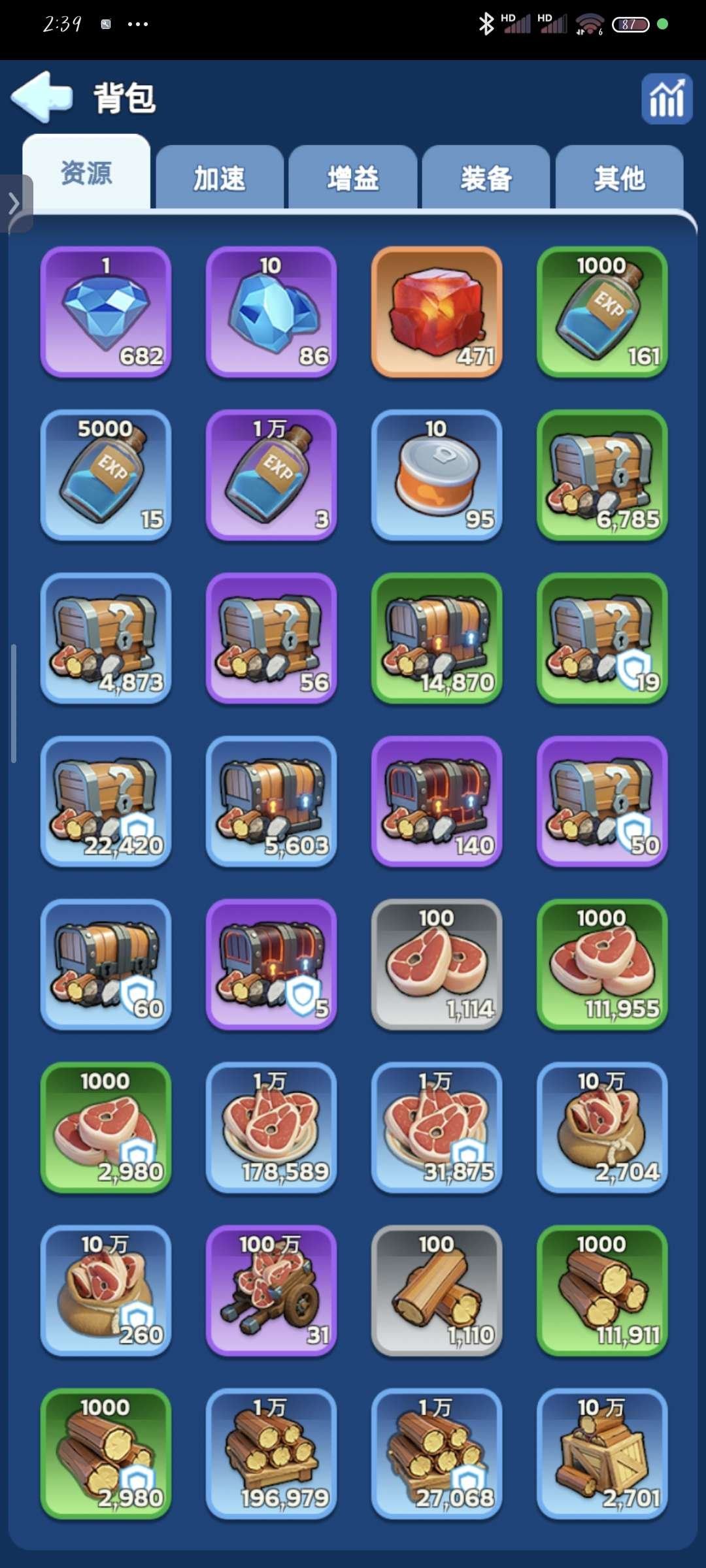Switch to the 增益 tab
The width and height of the screenshot is (706, 1568).
click(353, 178)
